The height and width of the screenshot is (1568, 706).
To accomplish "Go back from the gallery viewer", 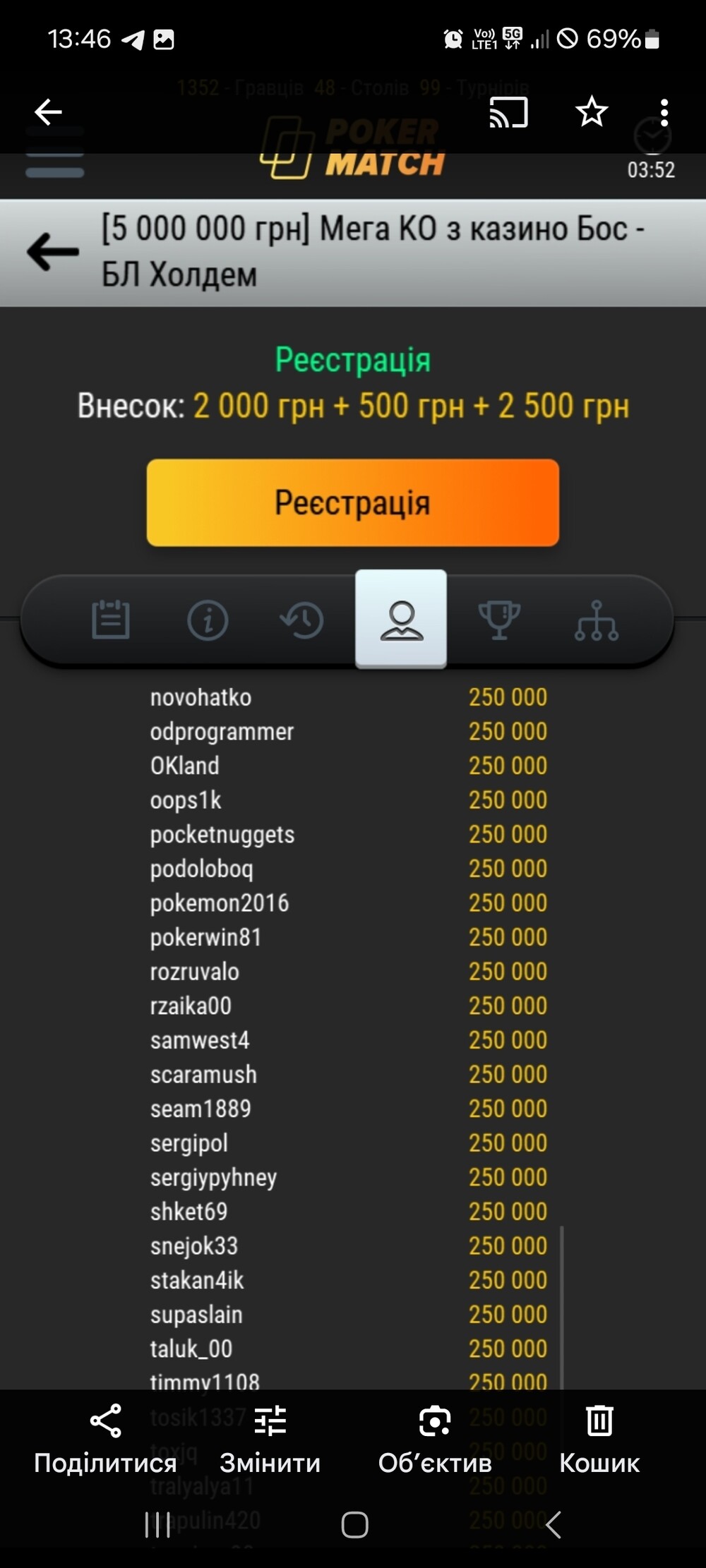I will click(48, 111).
